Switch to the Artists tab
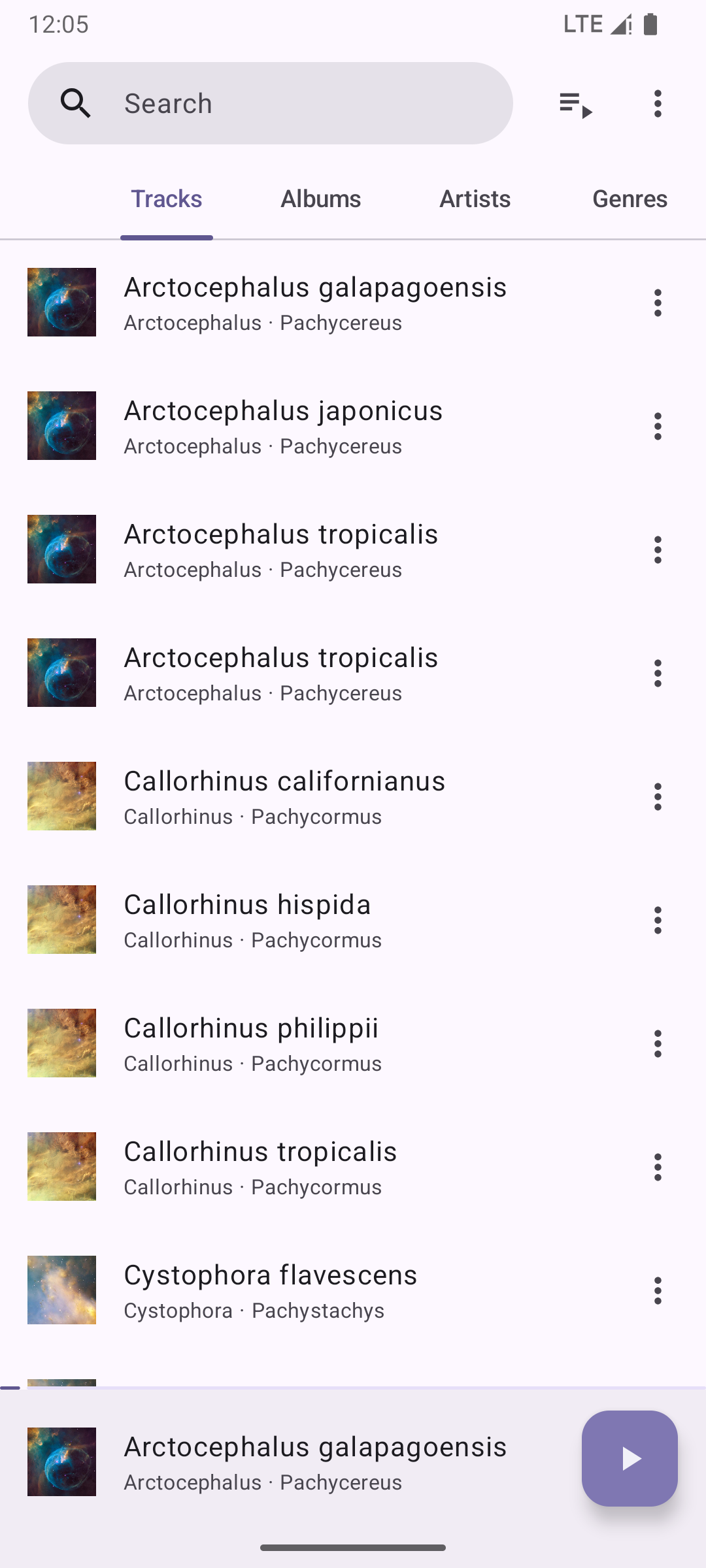This screenshot has height=1568, width=706. coord(475,199)
